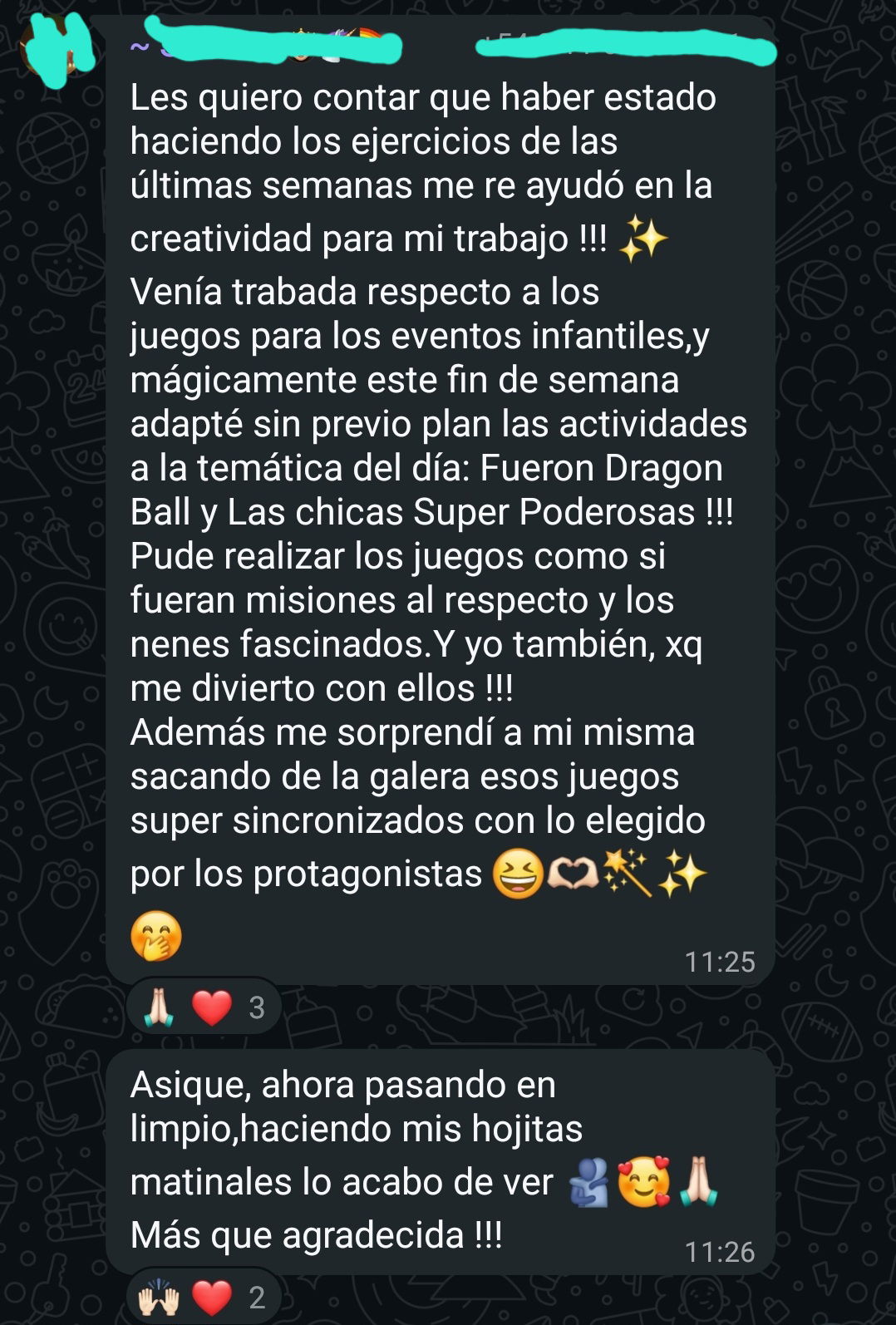Open reactions on the 11:25 message

(204, 1007)
